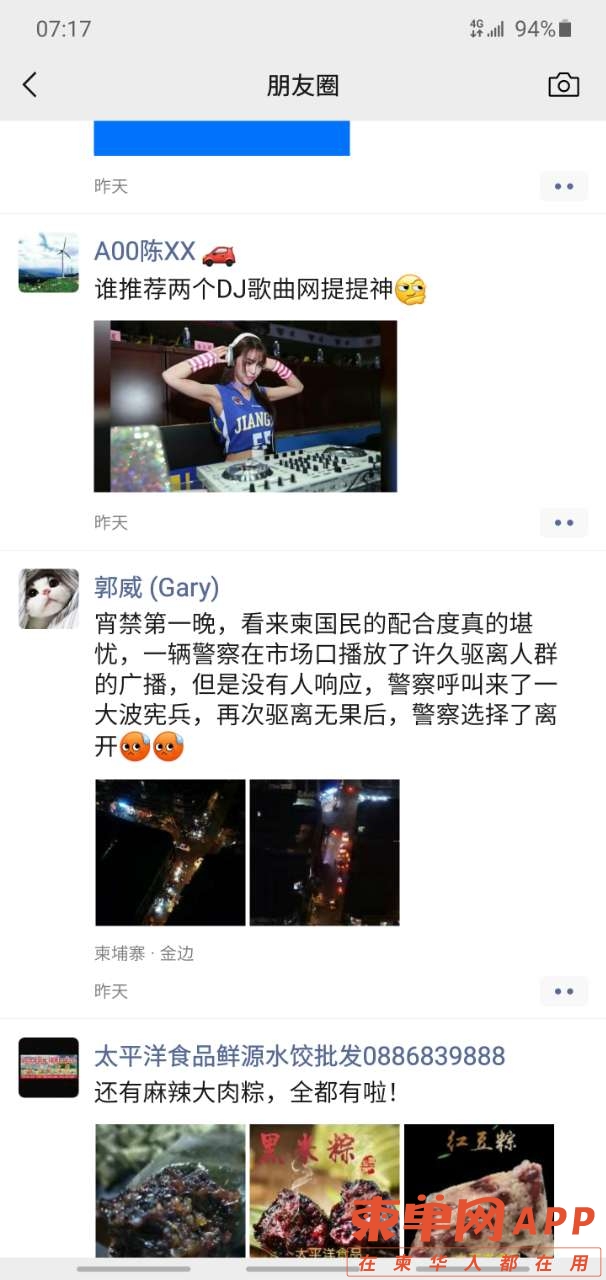View the 红豆粽 photo
This screenshot has width=606, height=1280.
[x=478, y=1170]
